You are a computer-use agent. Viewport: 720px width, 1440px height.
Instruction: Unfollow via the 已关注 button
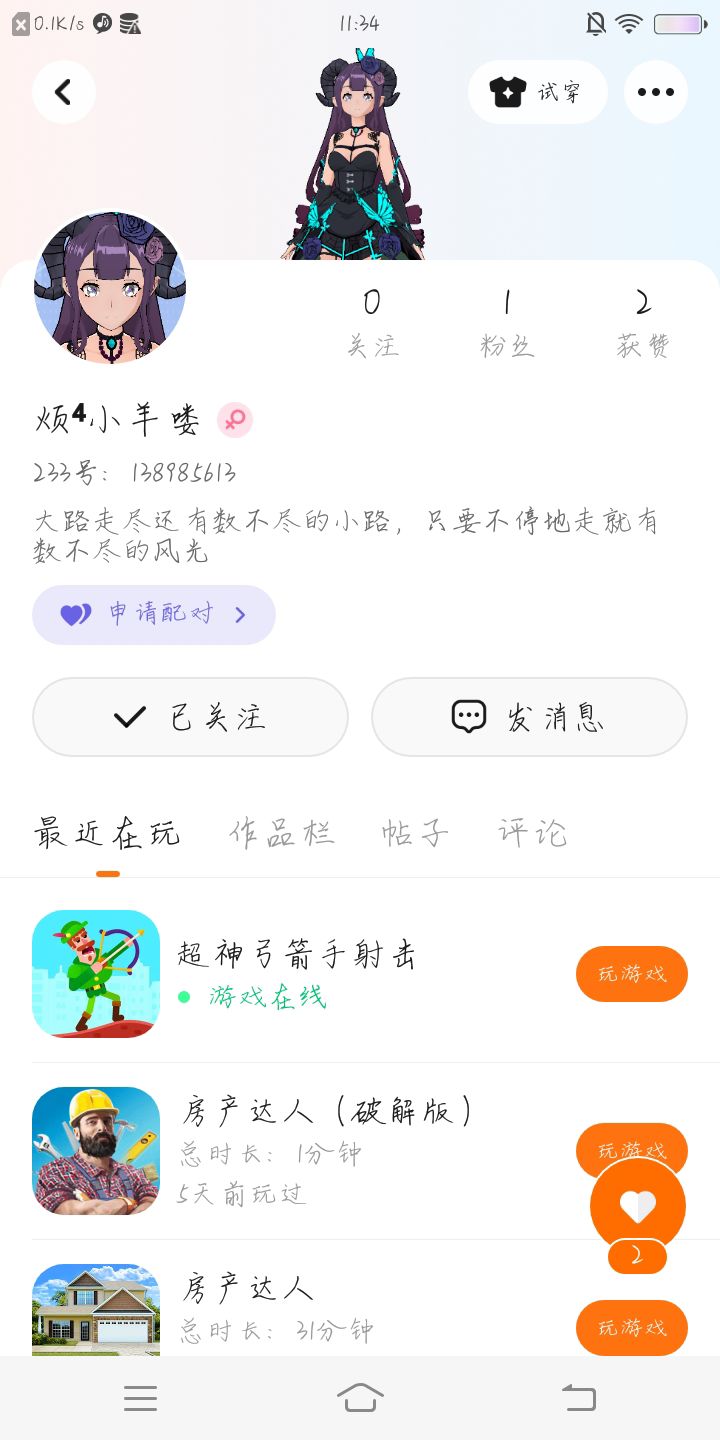point(190,717)
